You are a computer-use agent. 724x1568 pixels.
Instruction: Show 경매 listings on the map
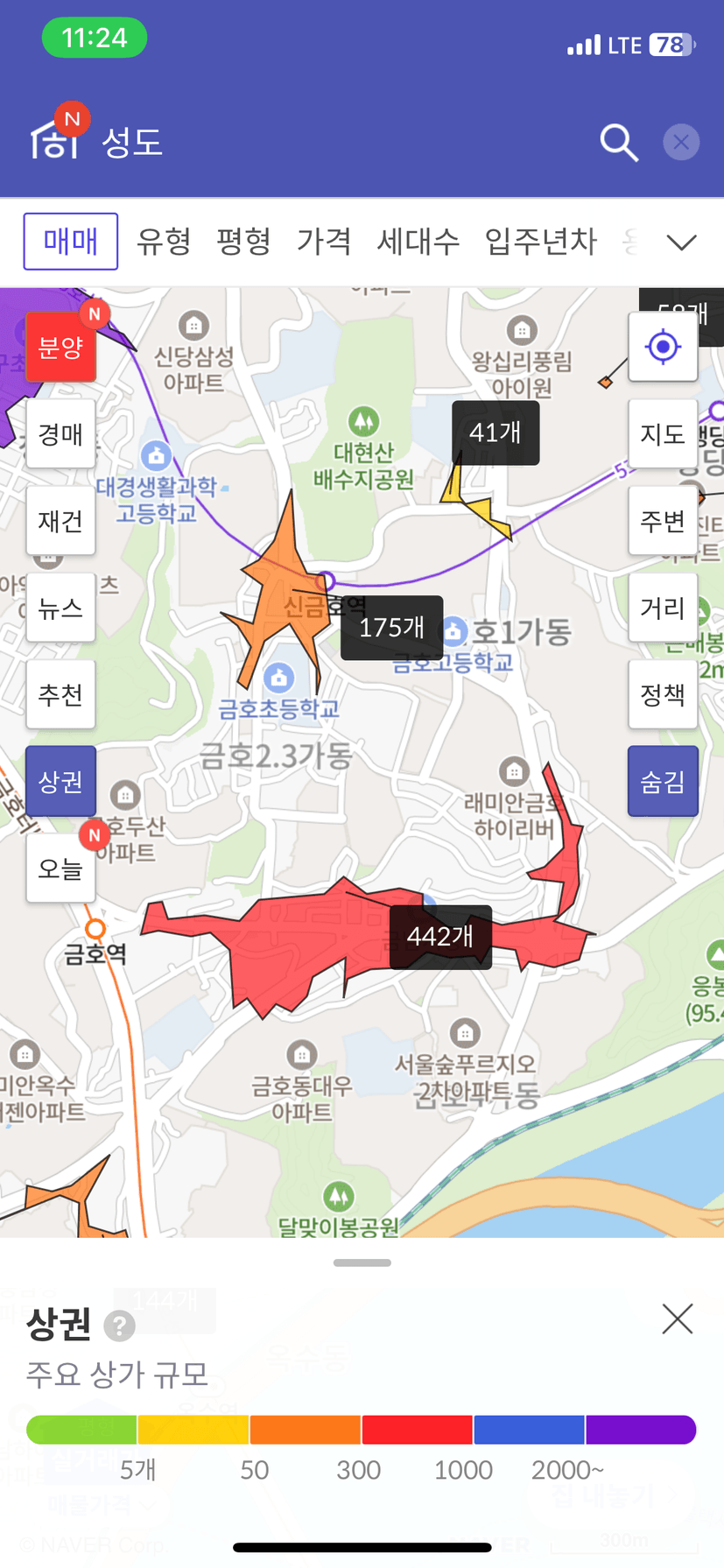[x=60, y=434]
